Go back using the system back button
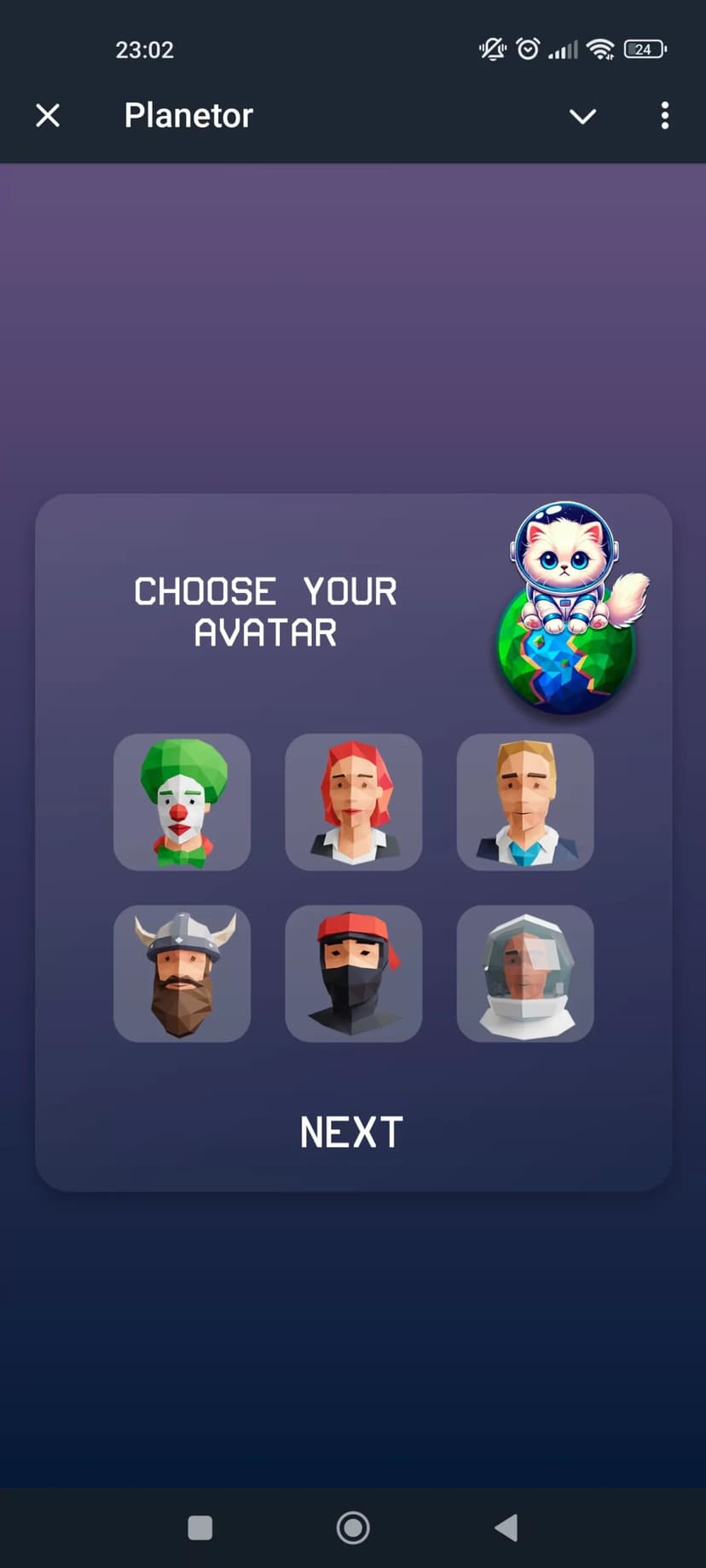The height and width of the screenshot is (1568, 706). coord(506,1528)
